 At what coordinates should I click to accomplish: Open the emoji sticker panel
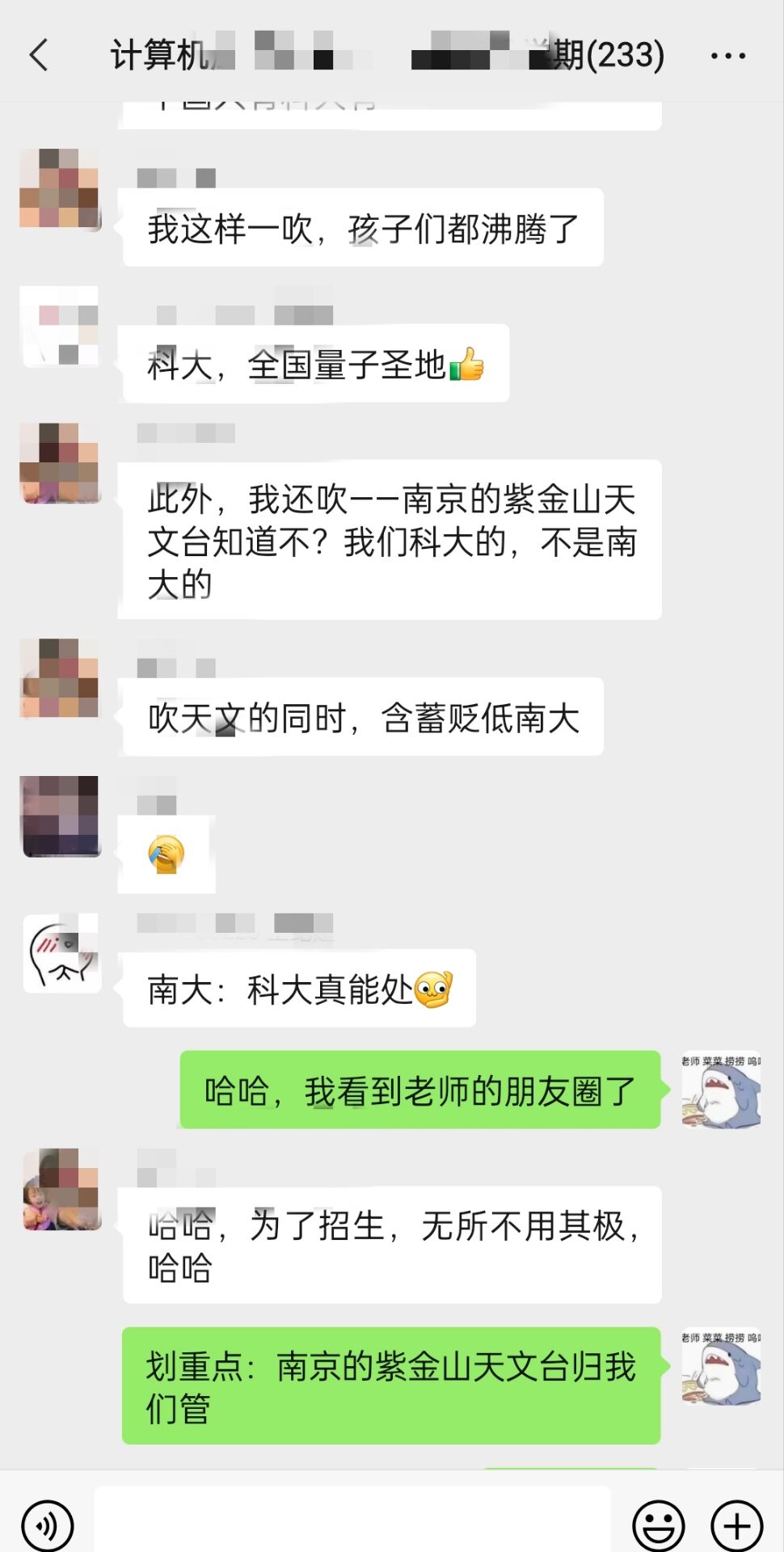click(x=658, y=1525)
